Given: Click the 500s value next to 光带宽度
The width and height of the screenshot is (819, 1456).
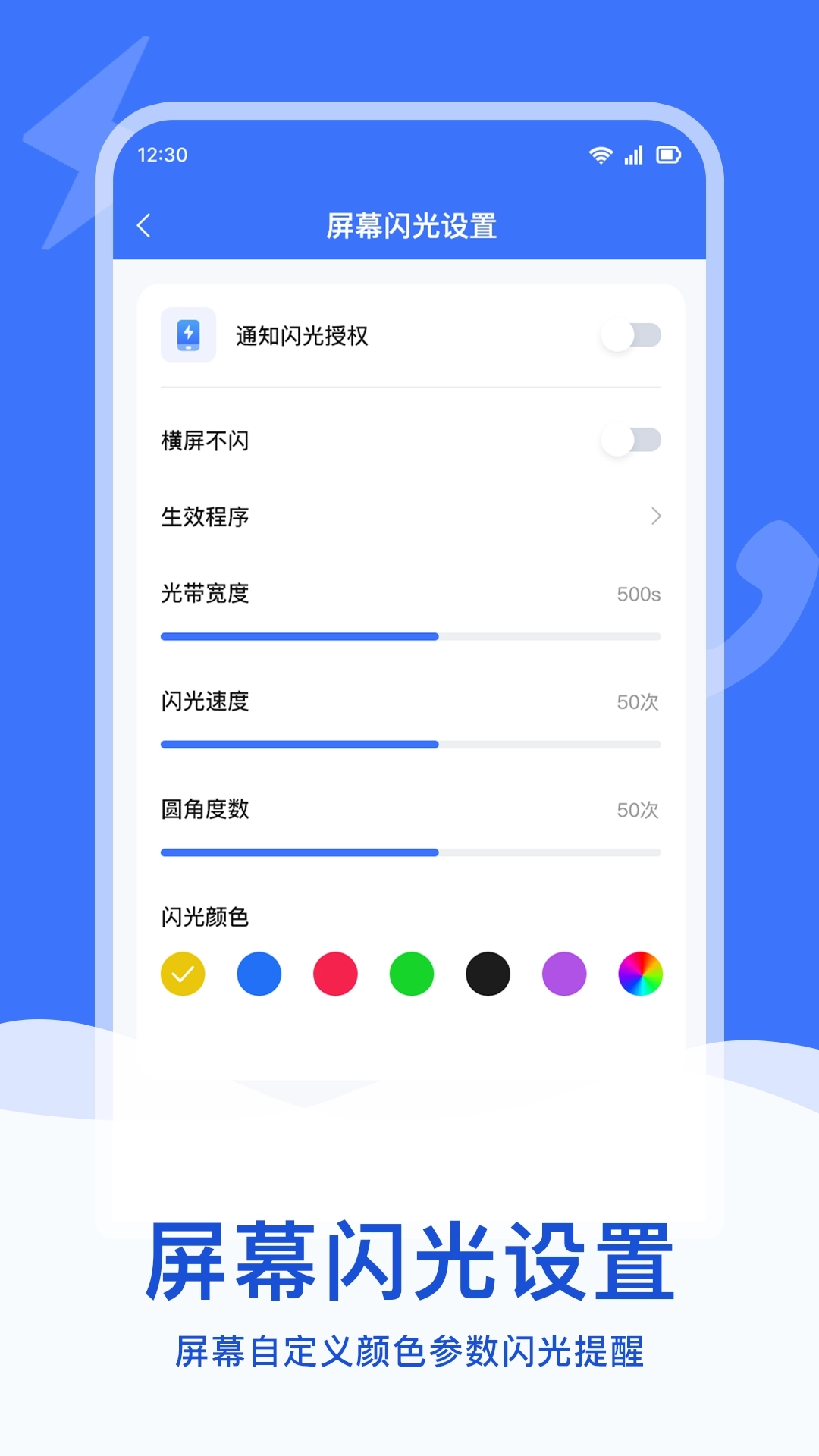Looking at the screenshot, I should click(x=638, y=595).
